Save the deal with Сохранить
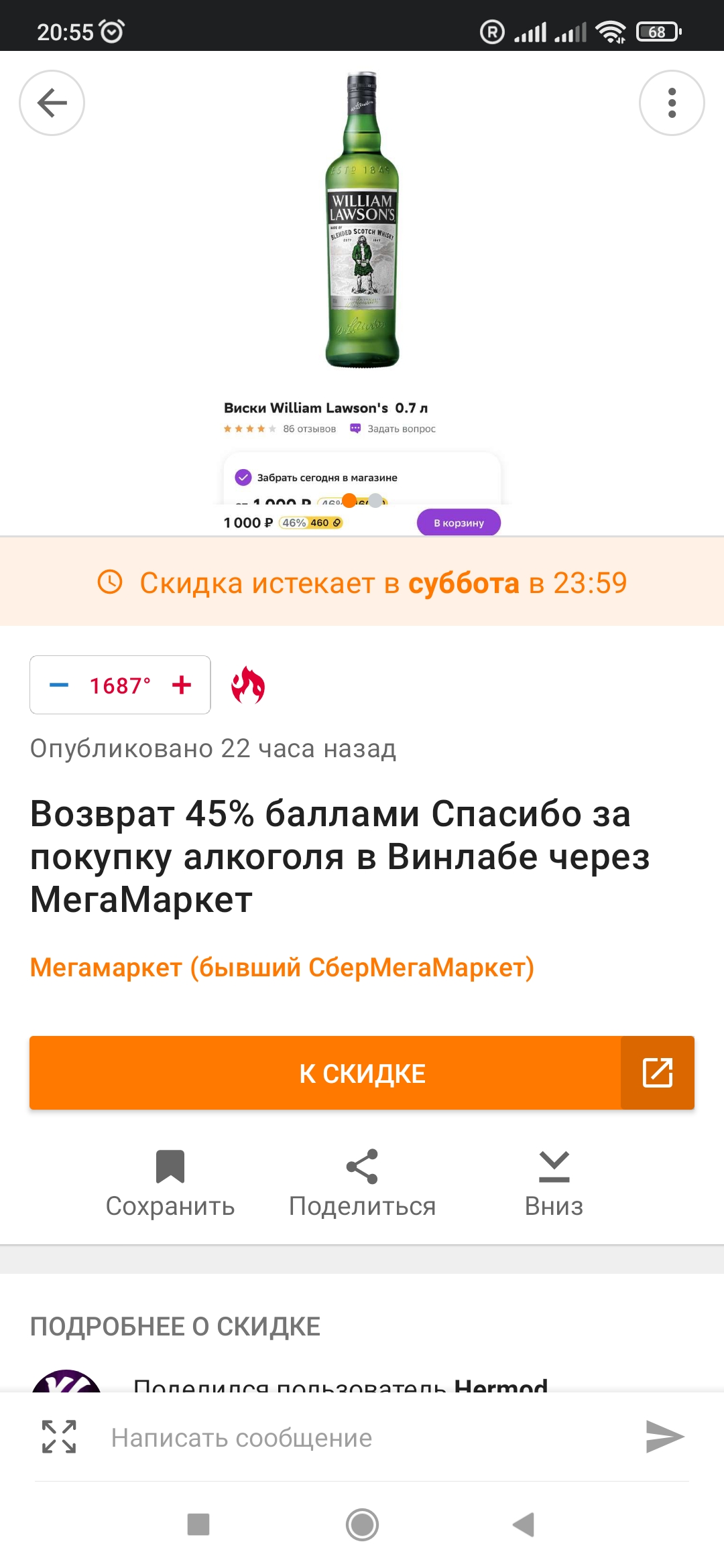 [170, 1183]
